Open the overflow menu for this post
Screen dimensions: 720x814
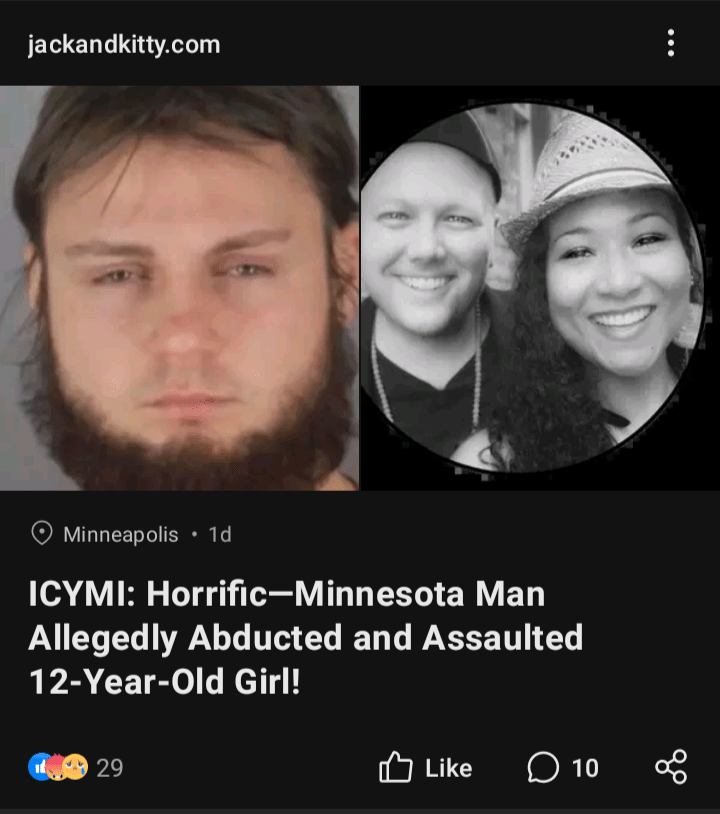(670, 43)
